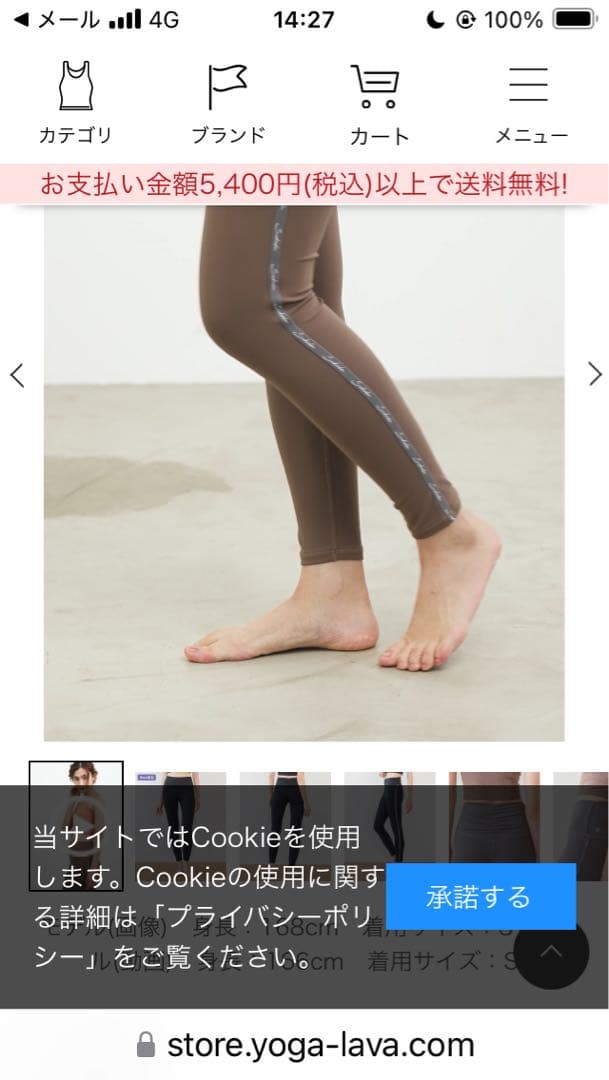Jump back to top of page
The image size is (609, 1080).
pos(551,951)
